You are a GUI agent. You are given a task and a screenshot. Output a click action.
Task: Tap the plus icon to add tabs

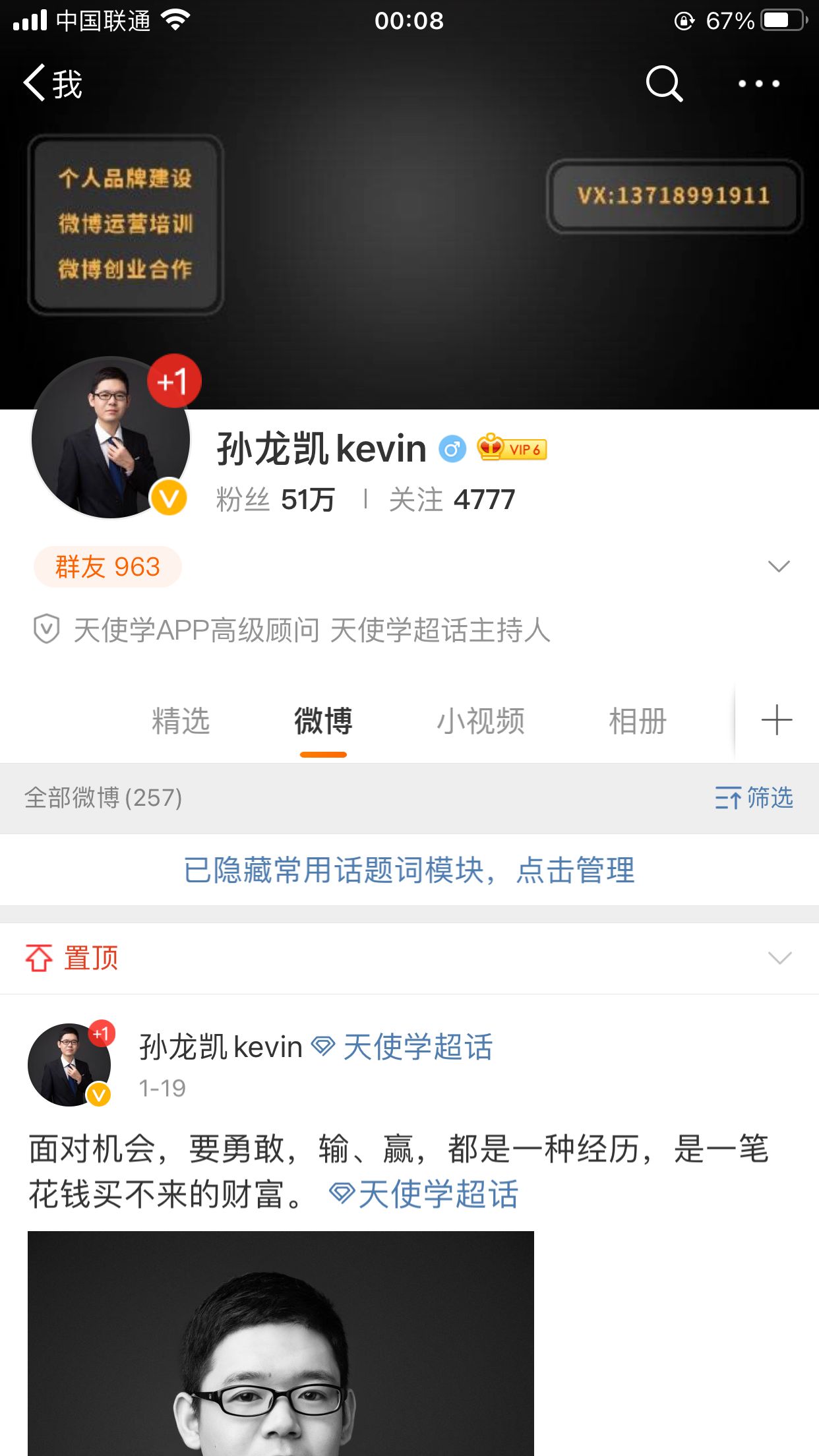tap(777, 720)
